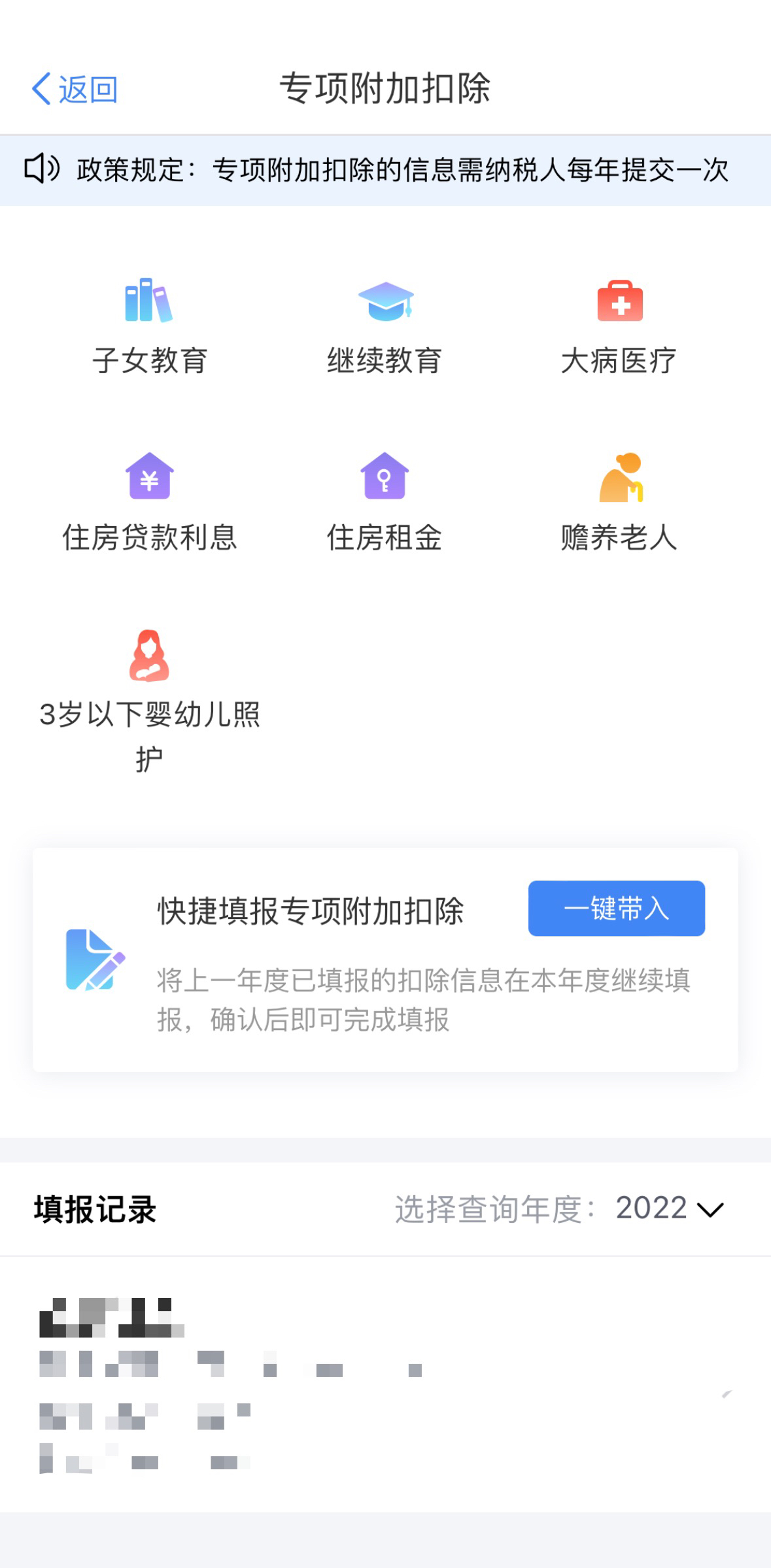Open 大病医疗 deduction
Image resolution: width=771 pixels, height=1568 pixels.
(619, 327)
